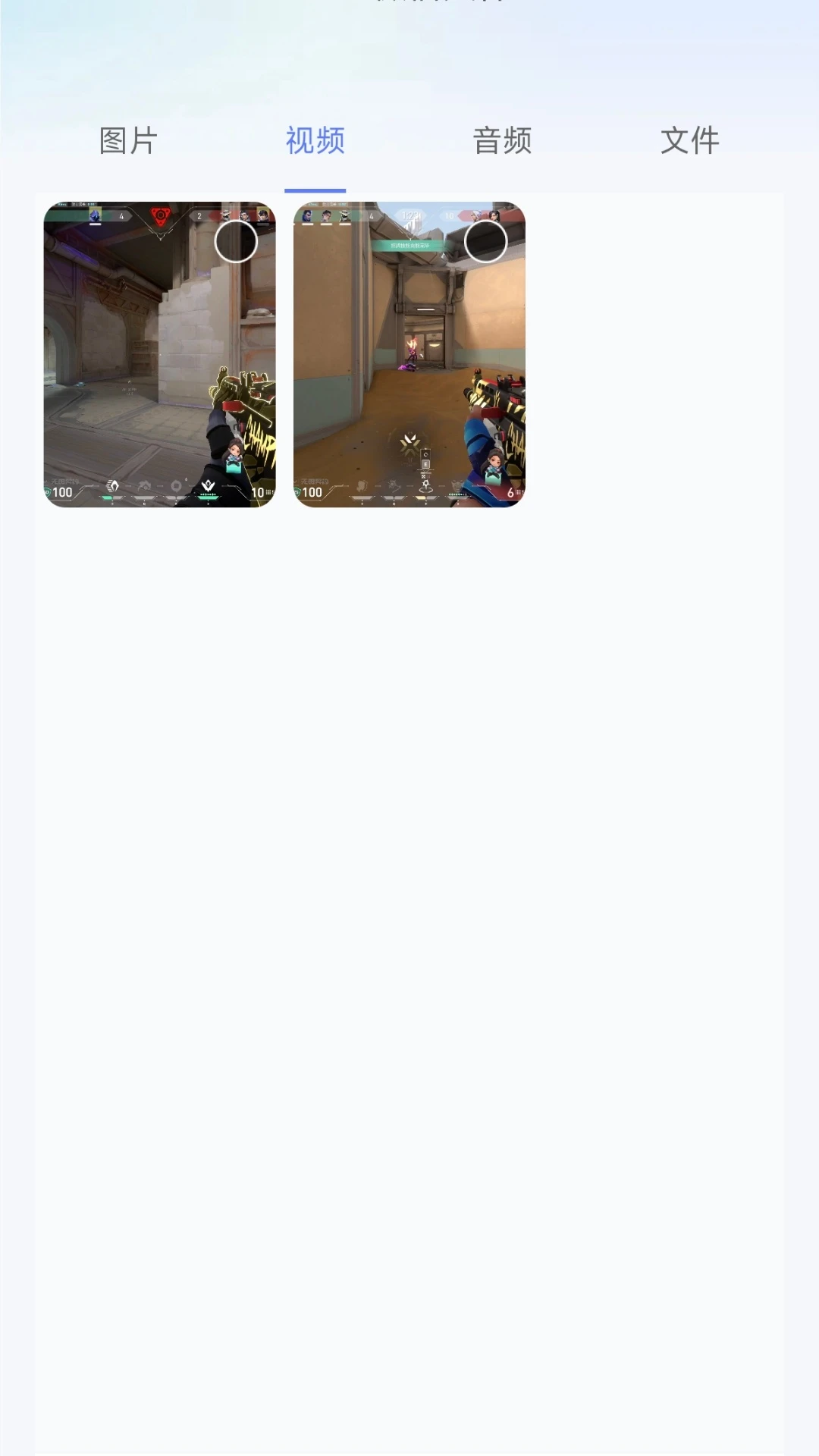Select the 视频 tab
Image resolution: width=819 pixels, height=1456 pixels.
315,141
